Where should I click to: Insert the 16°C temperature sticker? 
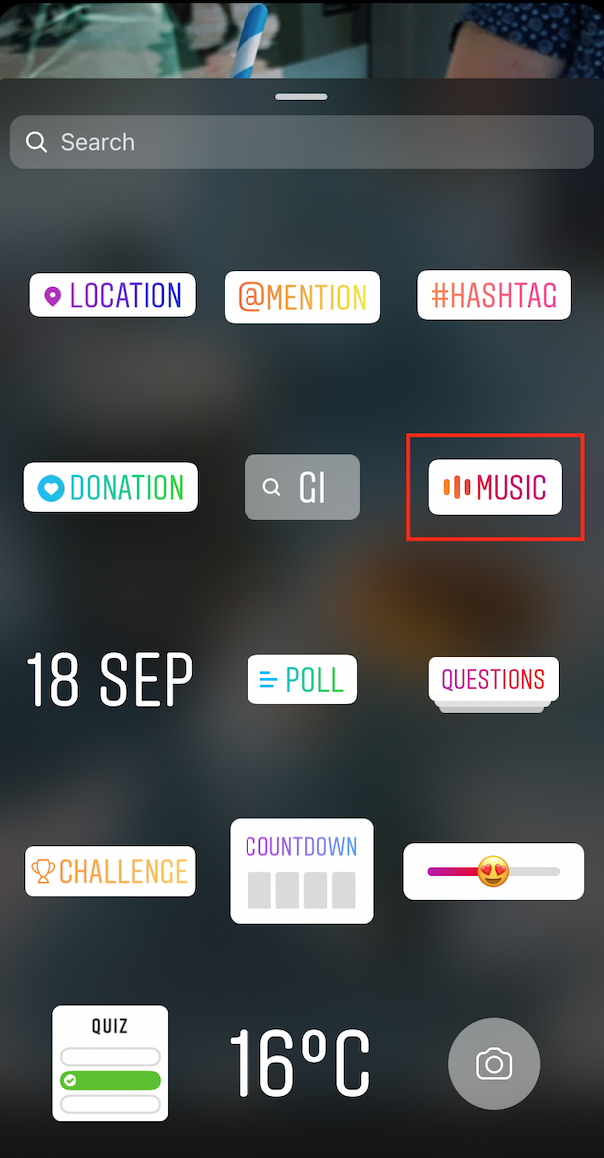tap(299, 1063)
